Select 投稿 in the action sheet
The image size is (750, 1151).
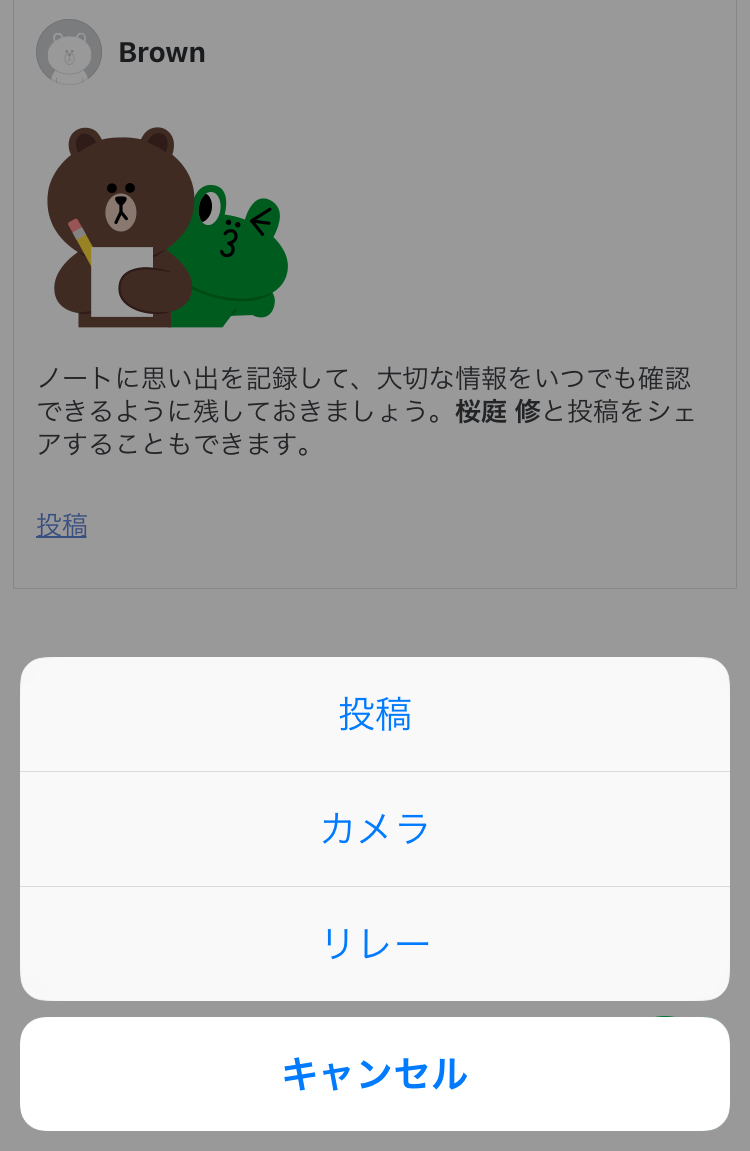pyautogui.click(x=375, y=714)
